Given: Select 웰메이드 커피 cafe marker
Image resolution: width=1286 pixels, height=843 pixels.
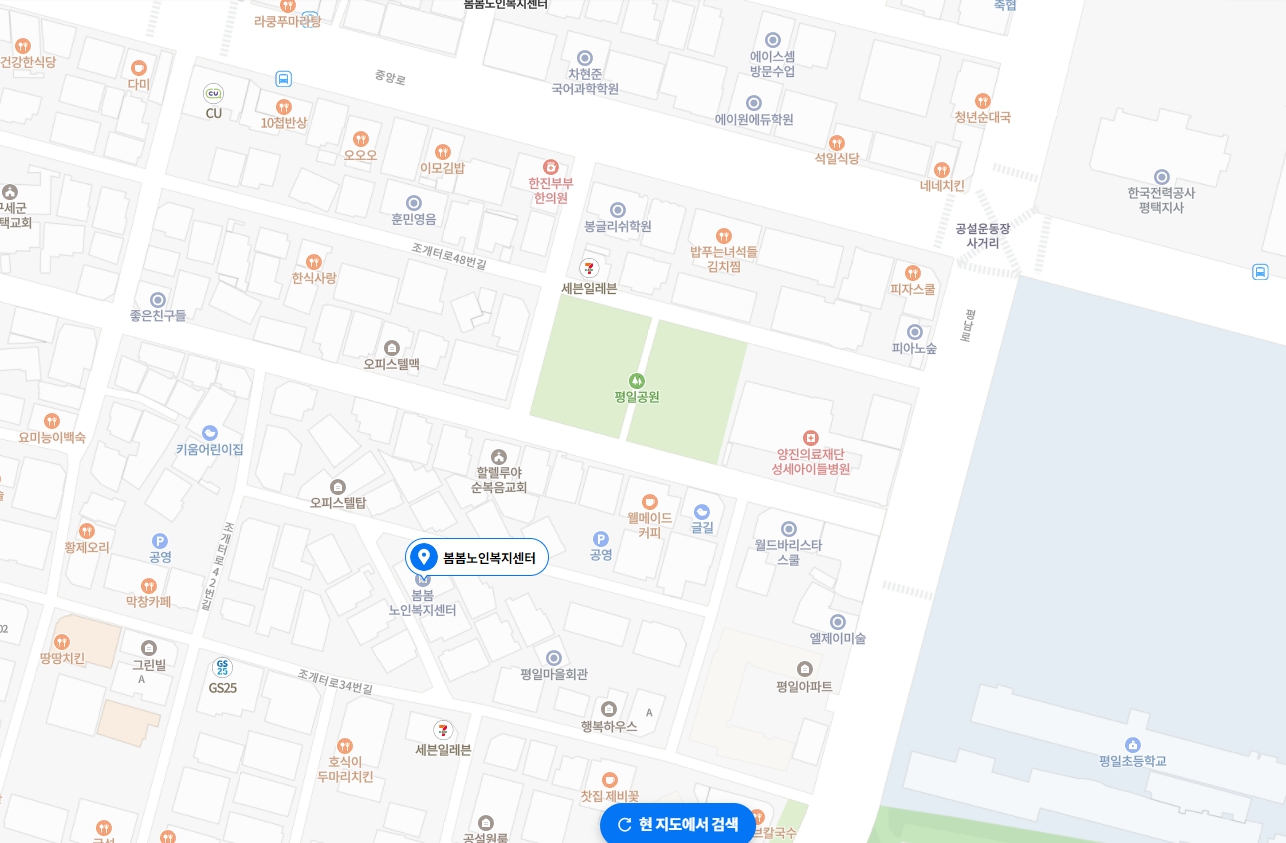Looking at the screenshot, I should click(650, 501).
